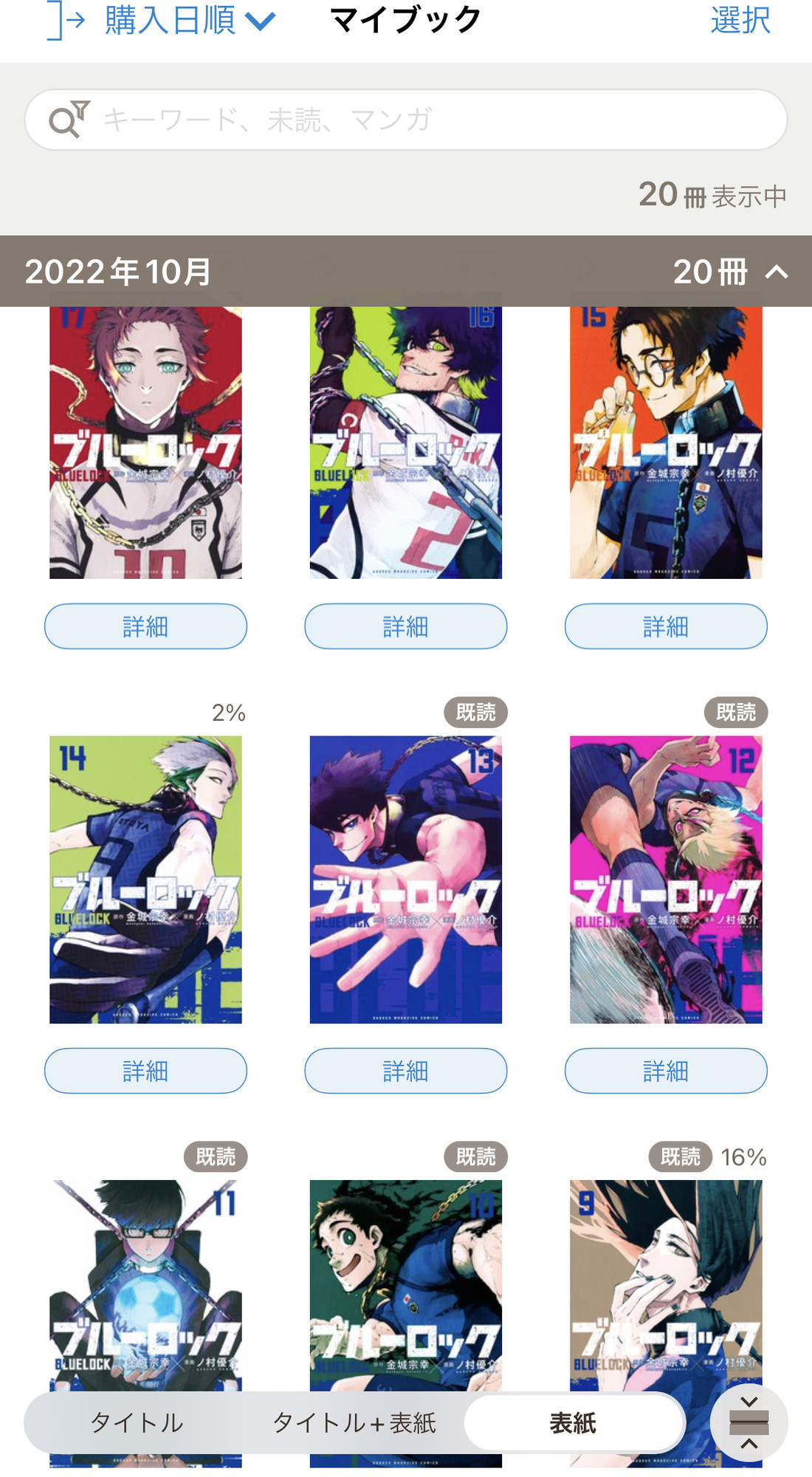
Task: View 詳細 for Blue Lock volume 14
Action: click(x=145, y=1071)
